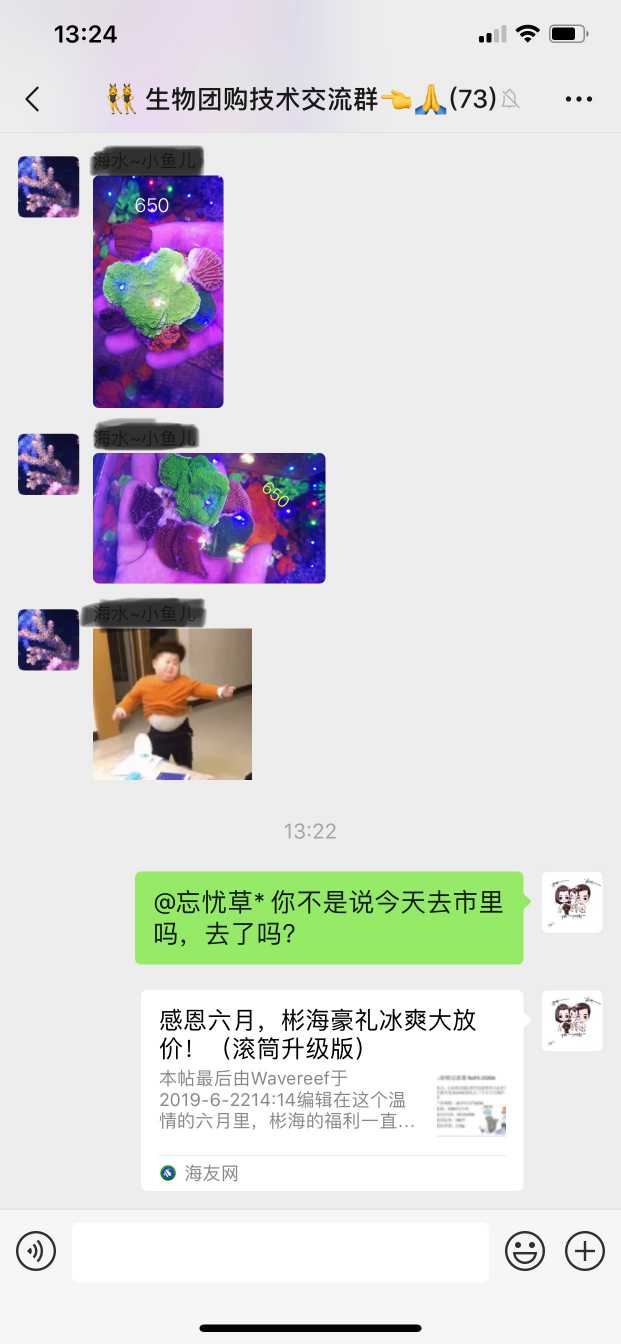Focus the message text field
The height and width of the screenshot is (1344, 621).
coord(280,1251)
